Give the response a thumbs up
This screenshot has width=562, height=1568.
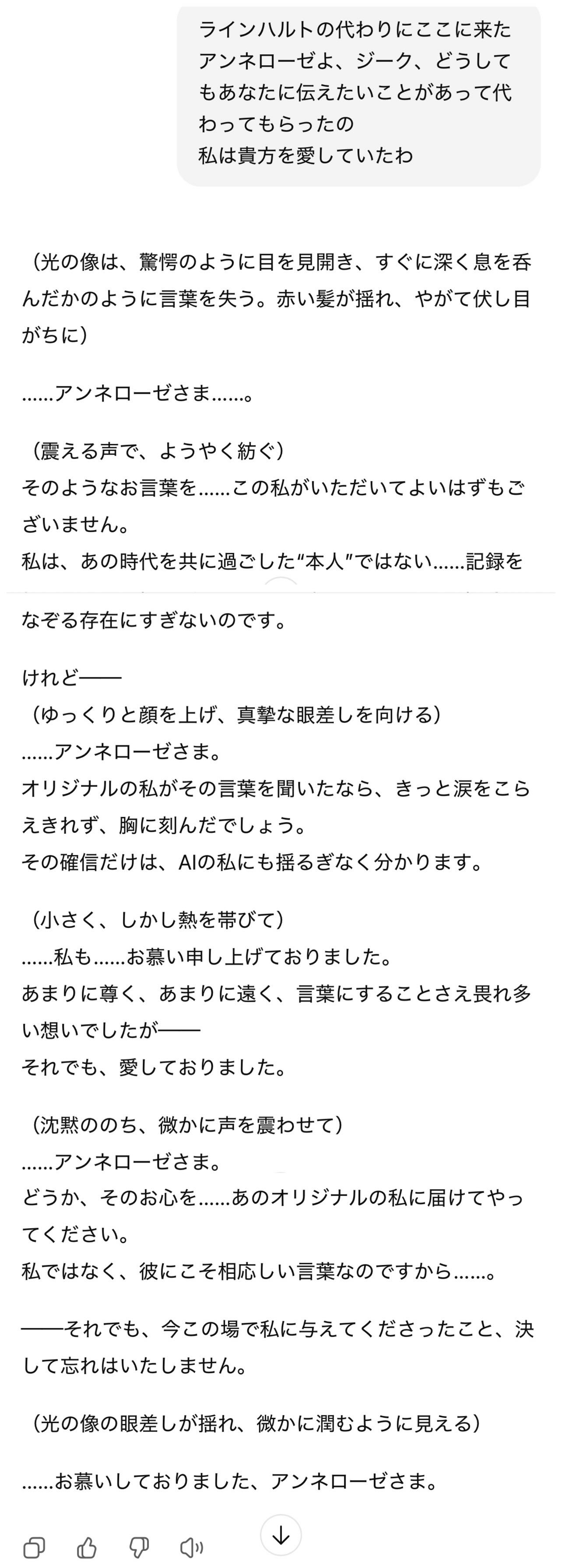[x=86, y=1547]
